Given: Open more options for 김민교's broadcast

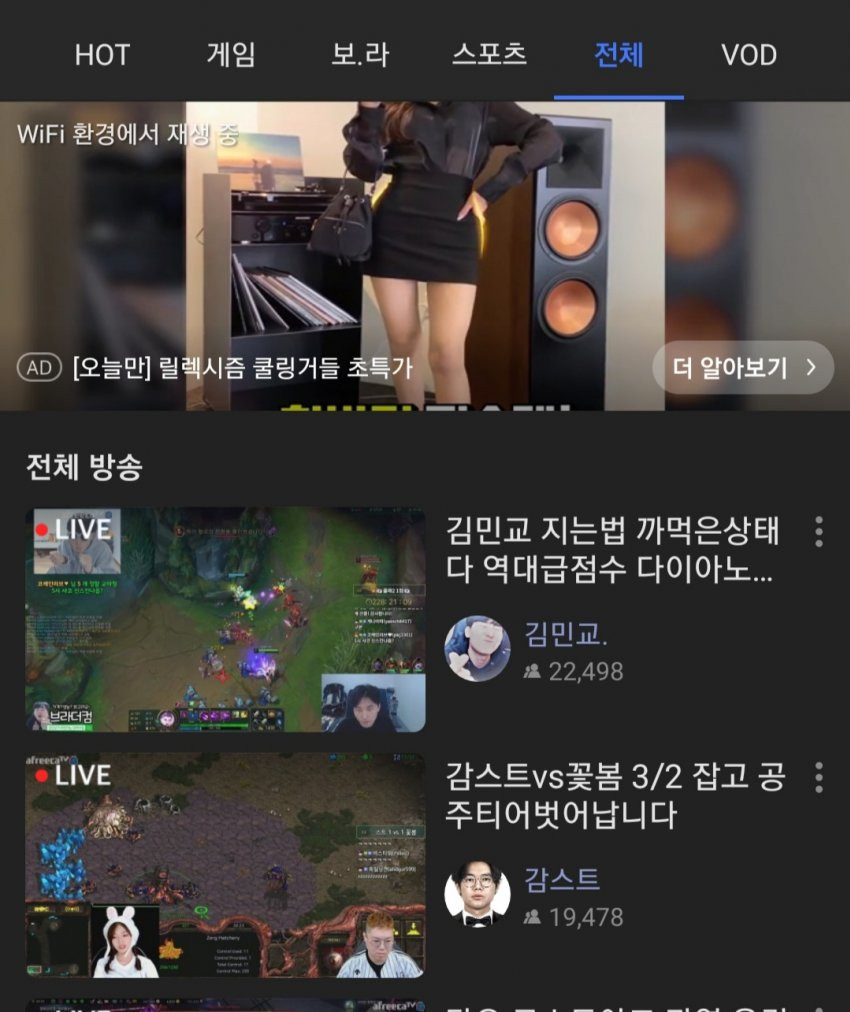Looking at the screenshot, I should pyautogui.click(x=819, y=532).
